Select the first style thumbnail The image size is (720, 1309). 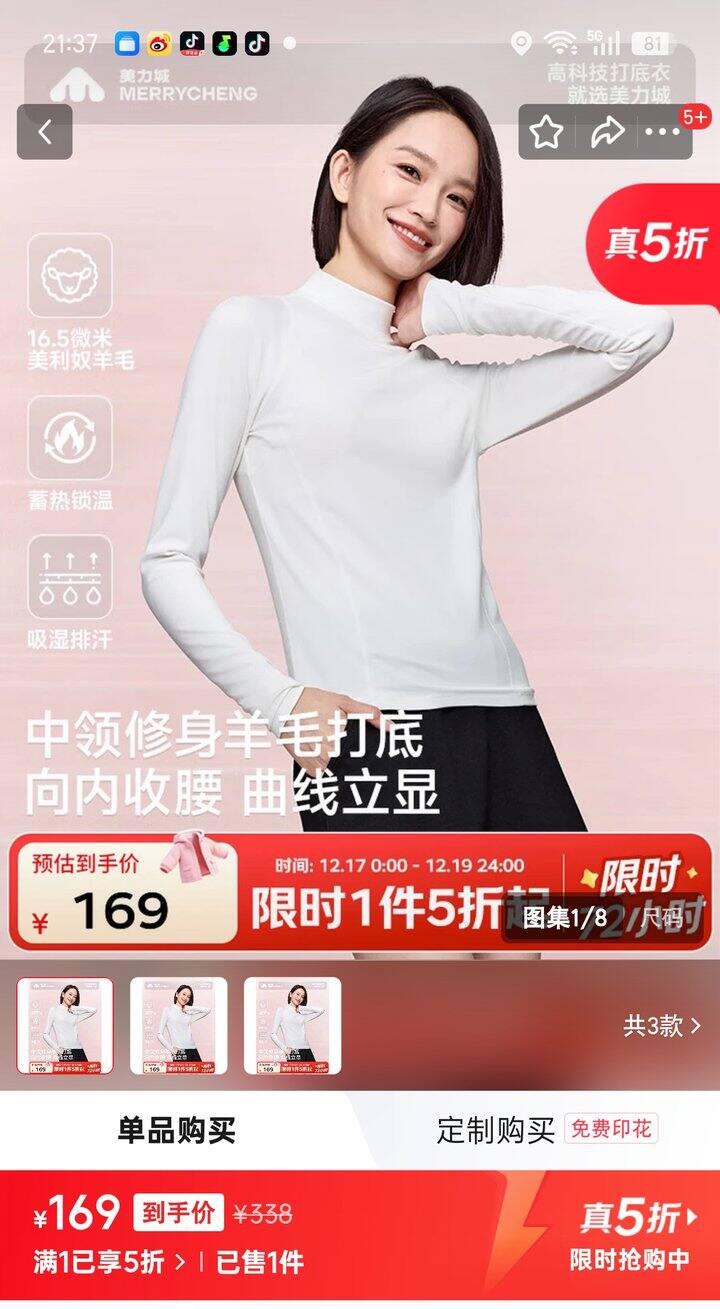click(65, 1026)
